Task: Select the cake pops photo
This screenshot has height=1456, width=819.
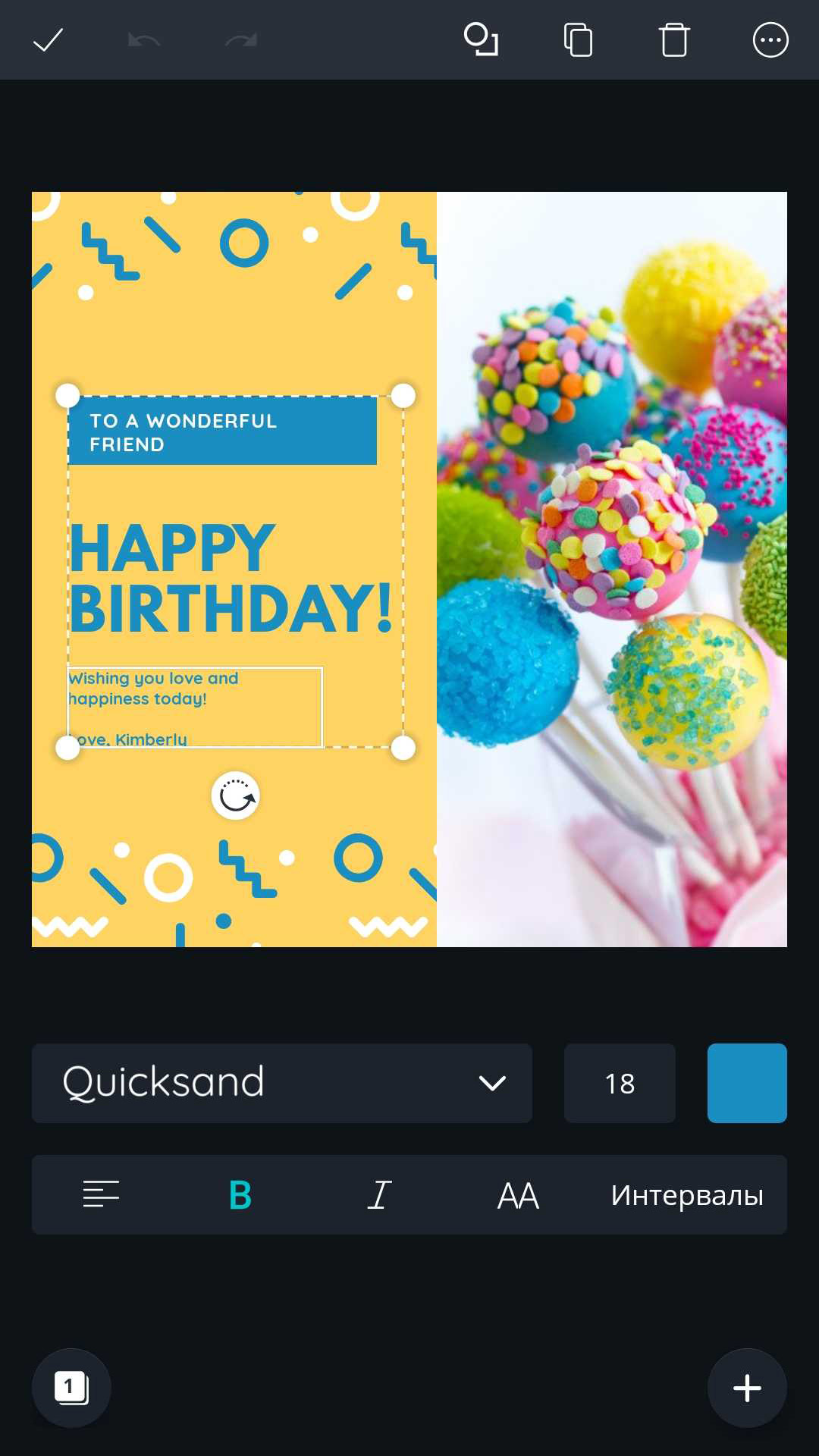Action: pyautogui.click(x=612, y=569)
